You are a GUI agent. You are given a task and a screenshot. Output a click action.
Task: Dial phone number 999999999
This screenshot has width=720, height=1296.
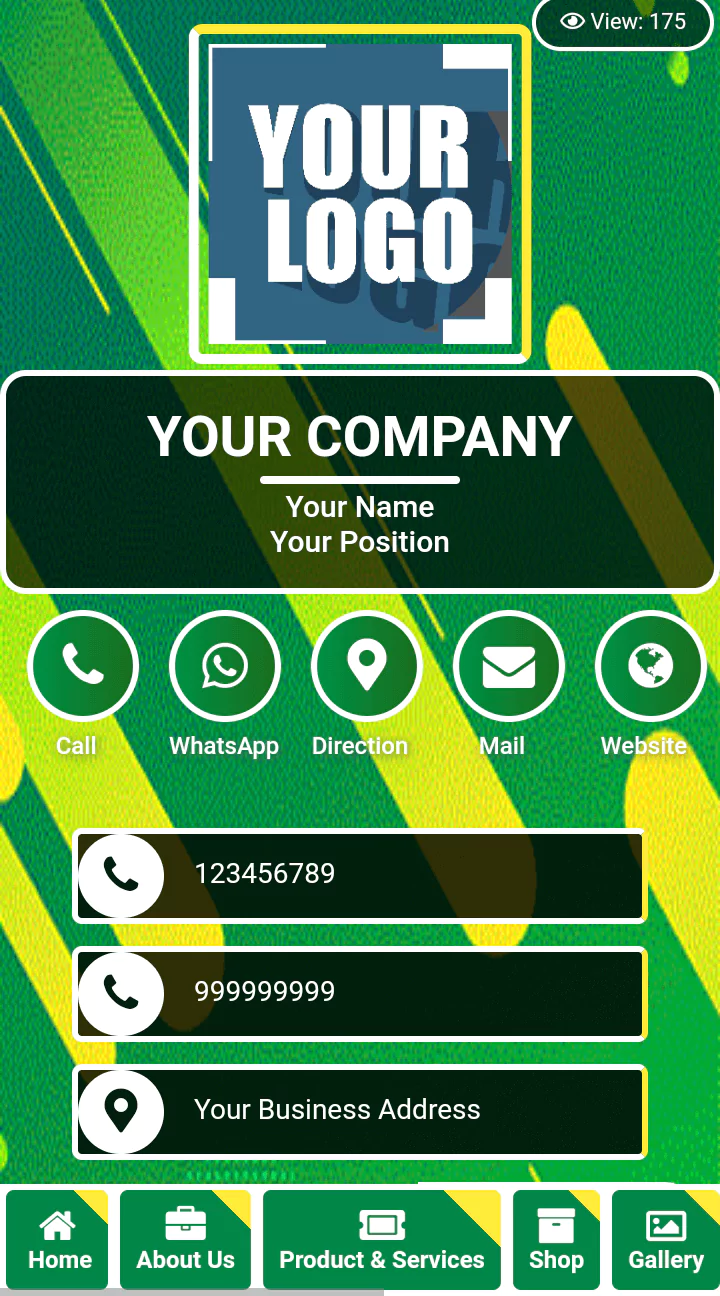coord(360,993)
